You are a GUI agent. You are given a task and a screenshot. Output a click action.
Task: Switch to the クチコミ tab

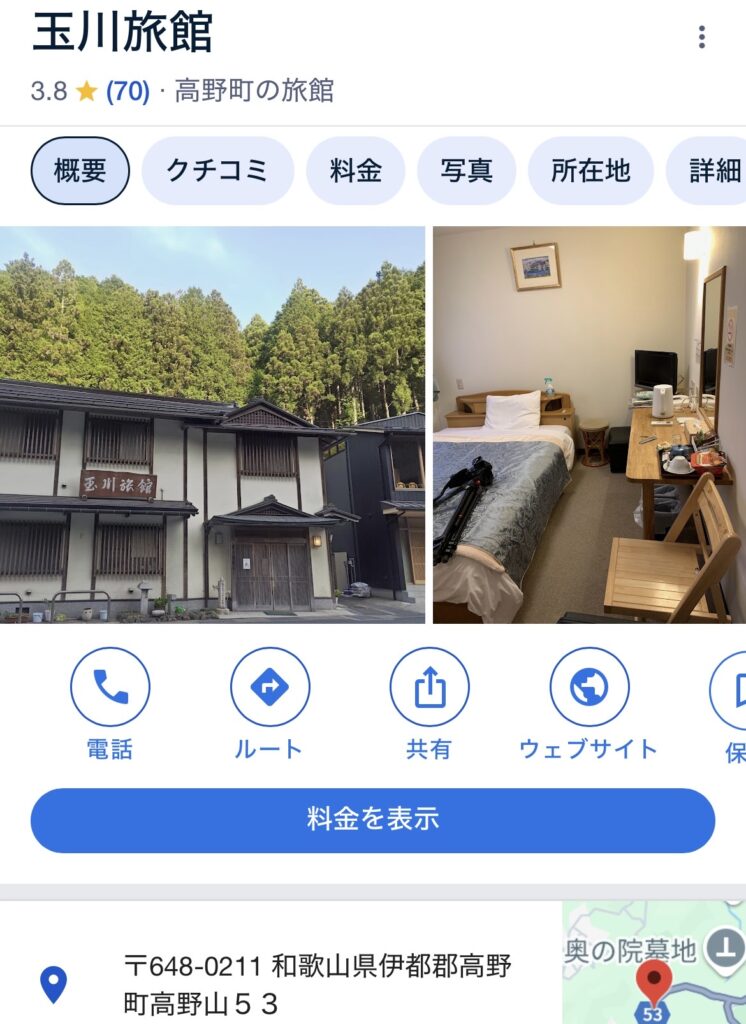(x=217, y=171)
